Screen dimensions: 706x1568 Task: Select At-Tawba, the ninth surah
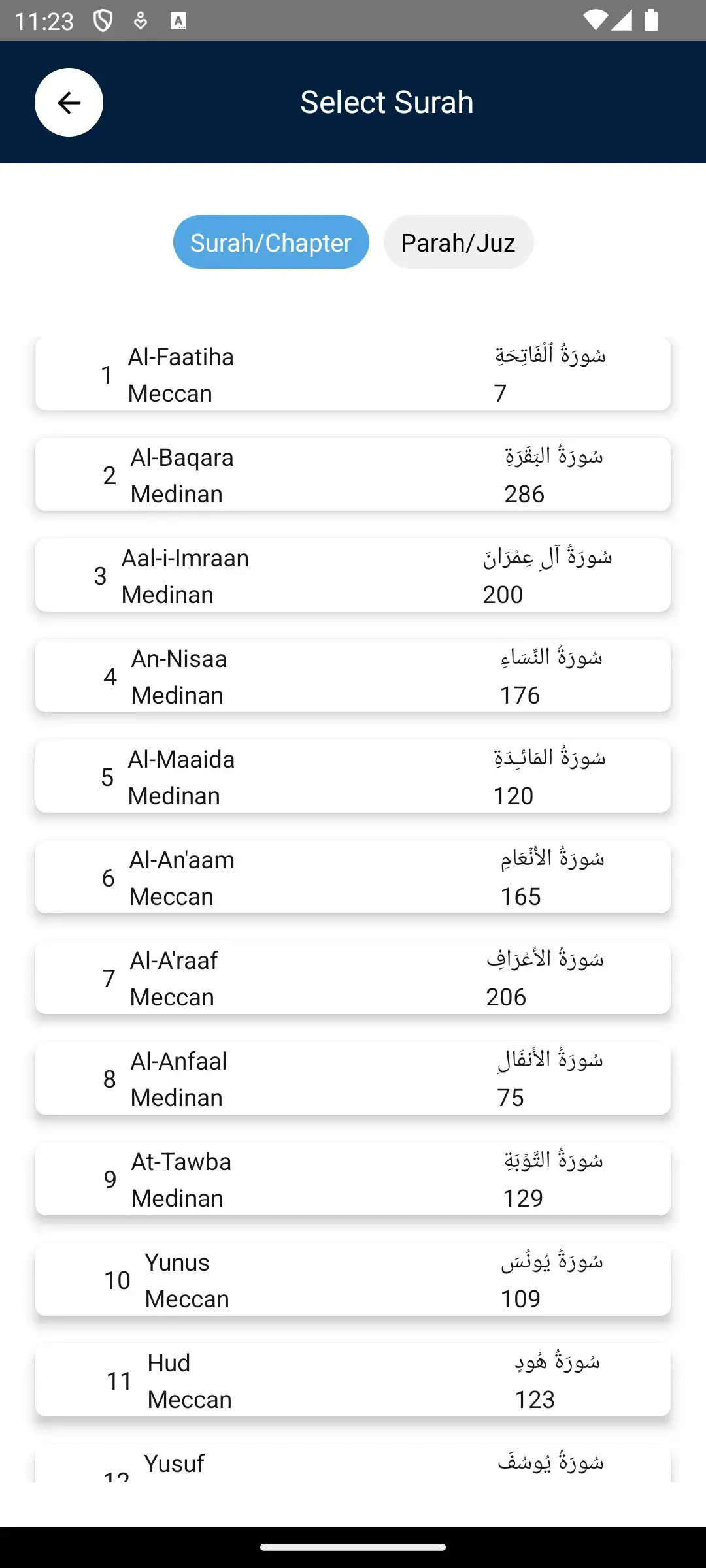coord(353,1179)
